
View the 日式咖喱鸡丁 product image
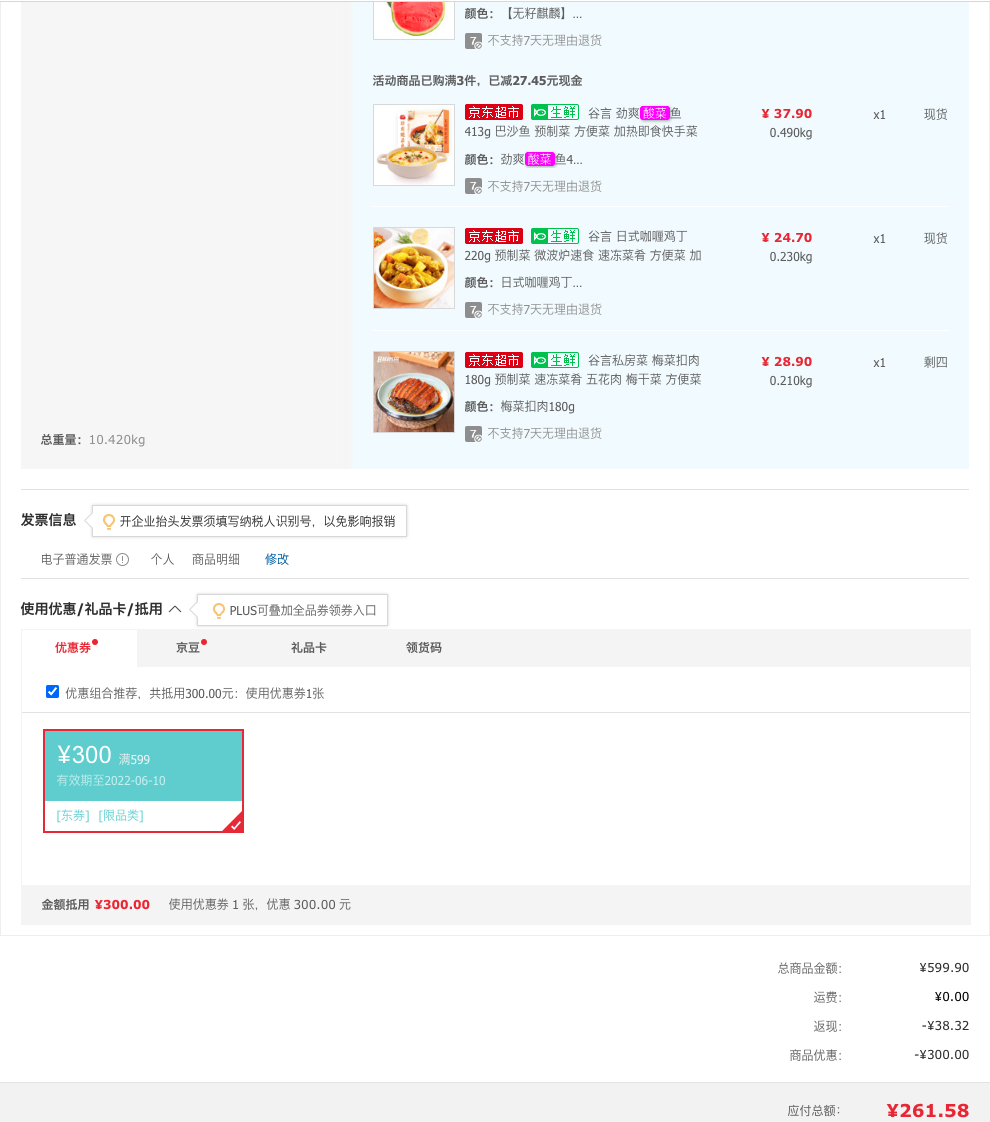pyautogui.click(x=414, y=268)
